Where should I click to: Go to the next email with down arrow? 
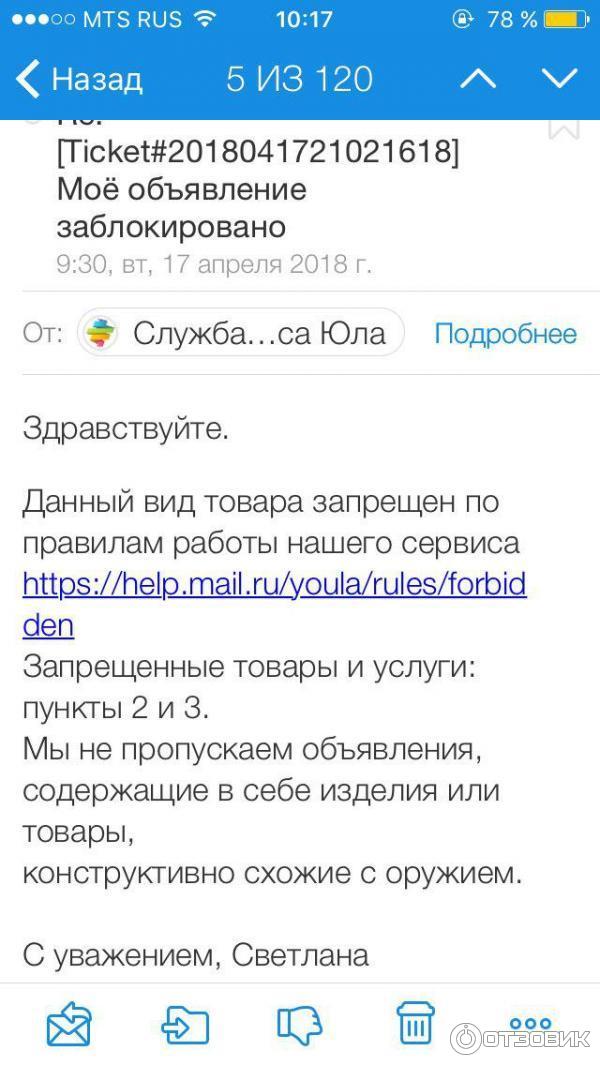559,79
